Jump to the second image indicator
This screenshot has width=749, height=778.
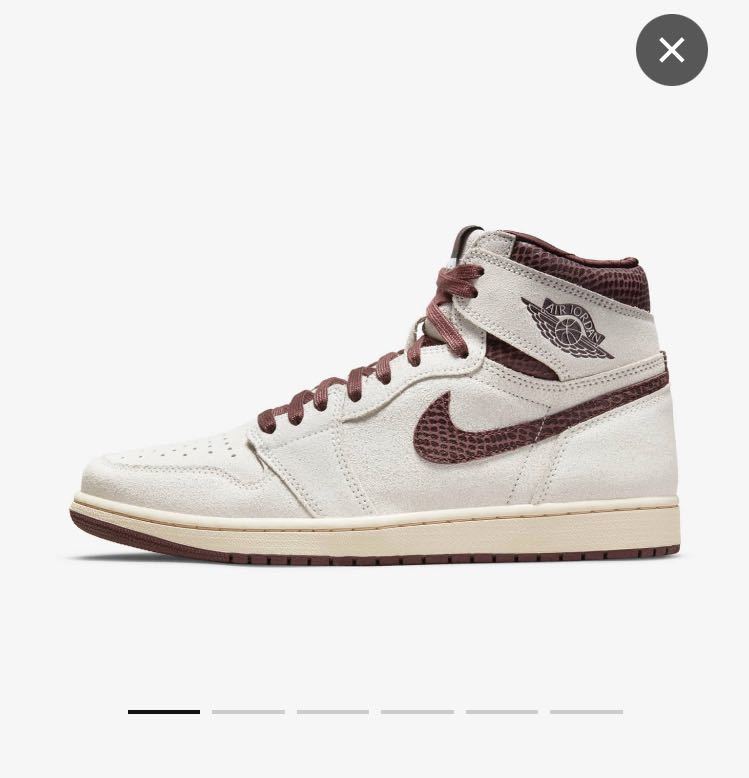tap(248, 712)
